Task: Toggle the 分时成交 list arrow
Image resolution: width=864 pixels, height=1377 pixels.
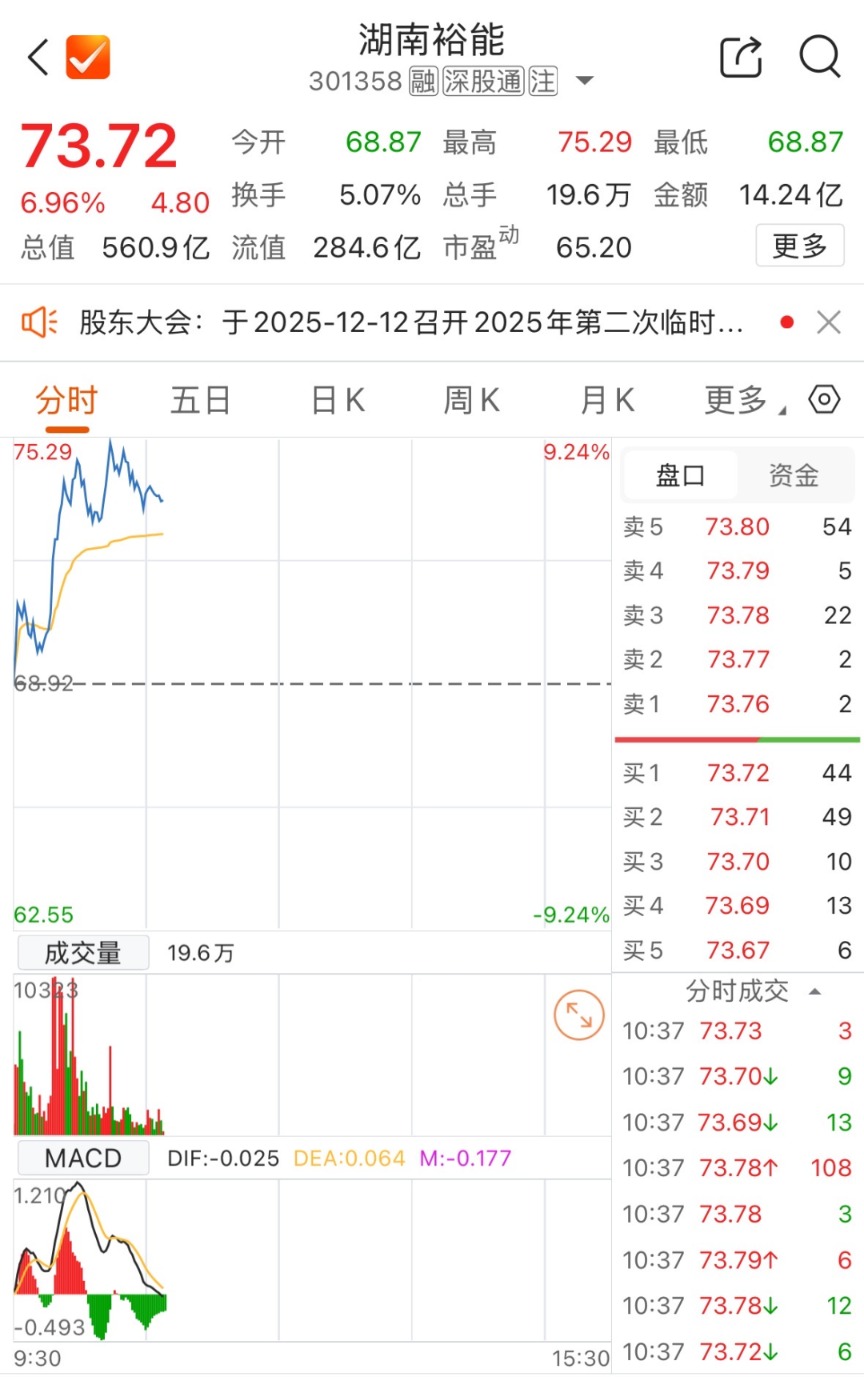Action: click(x=814, y=991)
